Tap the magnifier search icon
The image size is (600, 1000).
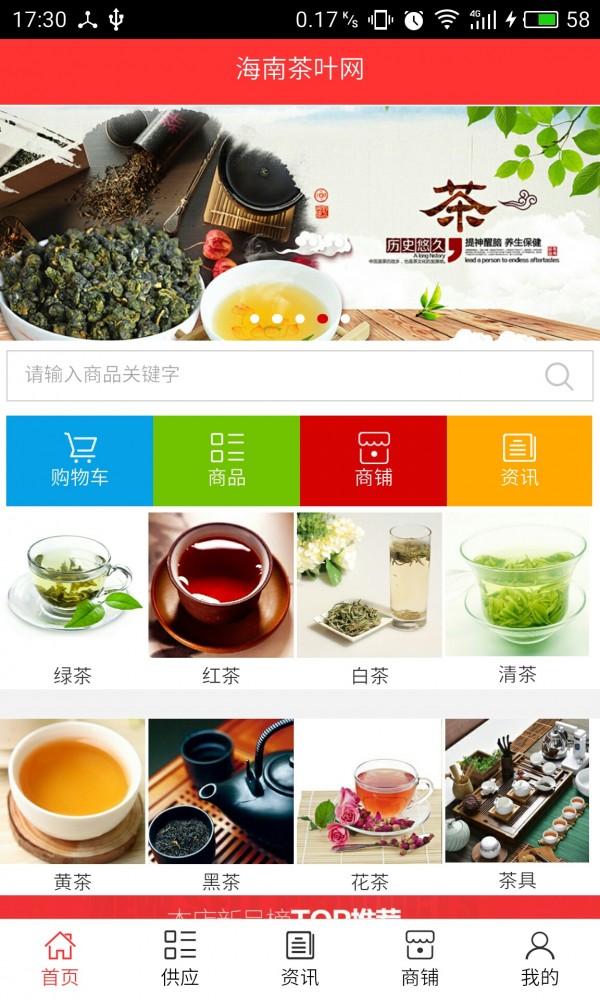559,376
